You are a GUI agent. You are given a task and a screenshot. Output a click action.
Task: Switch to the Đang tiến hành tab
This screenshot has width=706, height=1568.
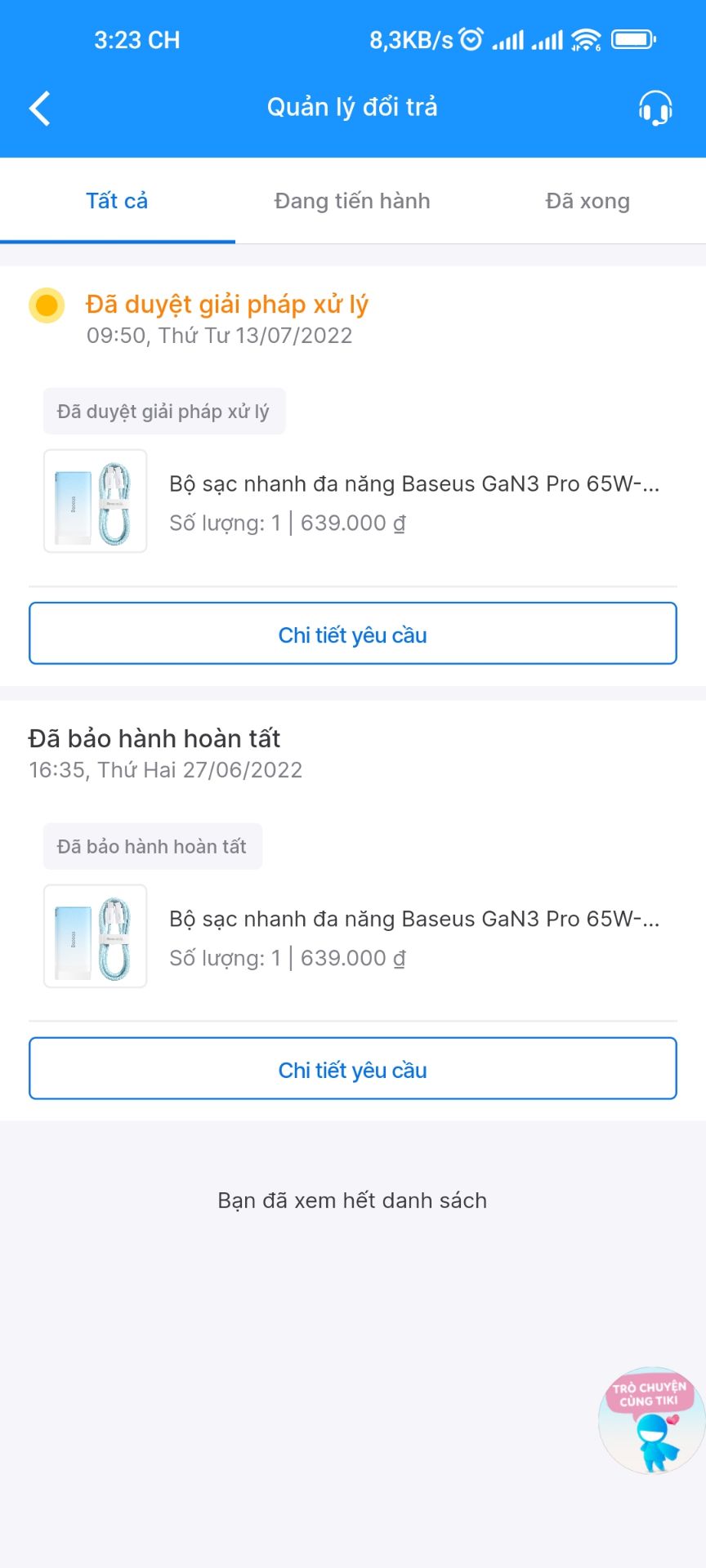[352, 201]
